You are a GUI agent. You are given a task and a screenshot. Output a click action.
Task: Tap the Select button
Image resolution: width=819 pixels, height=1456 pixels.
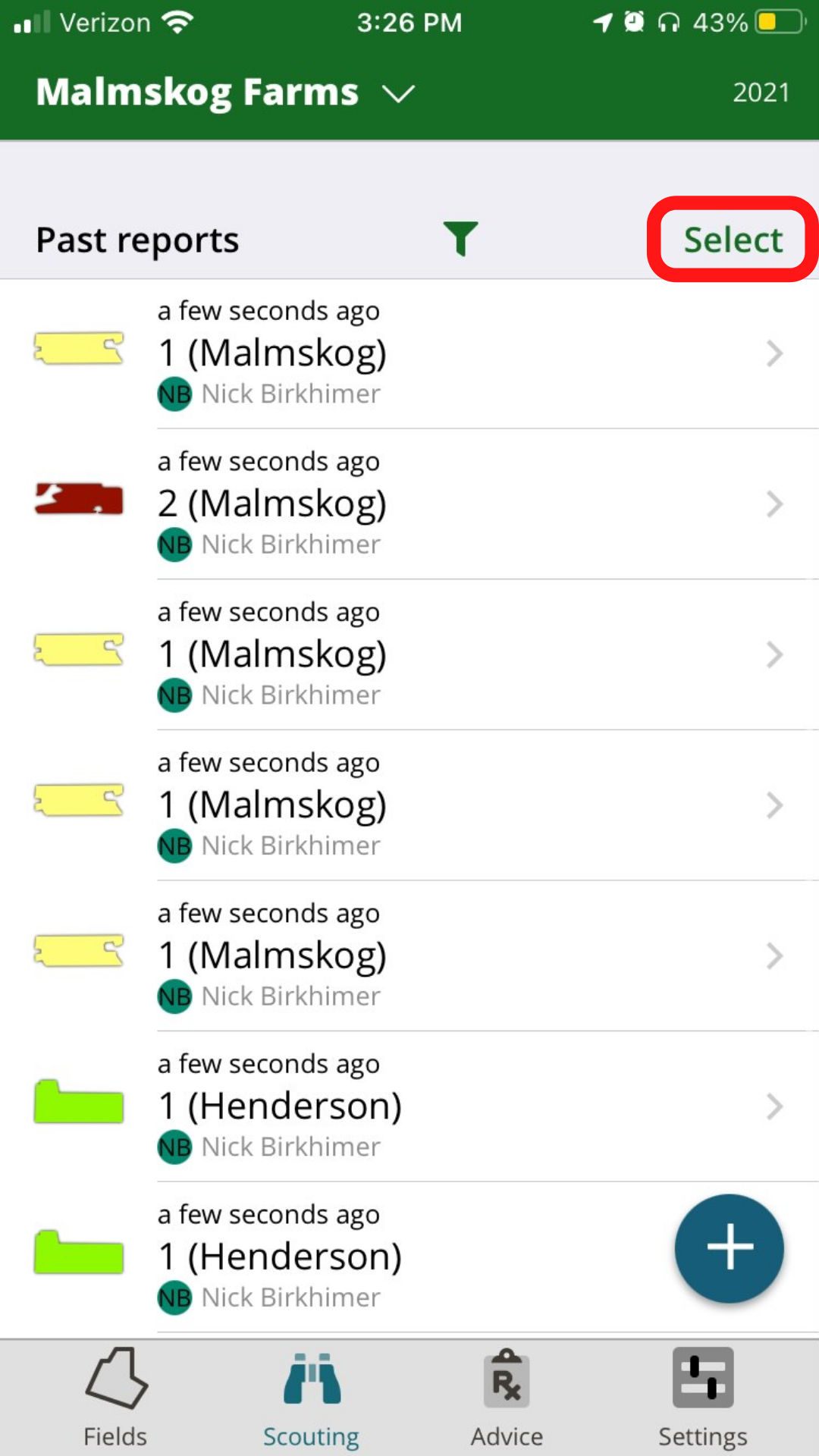pyautogui.click(x=733, y=240)
